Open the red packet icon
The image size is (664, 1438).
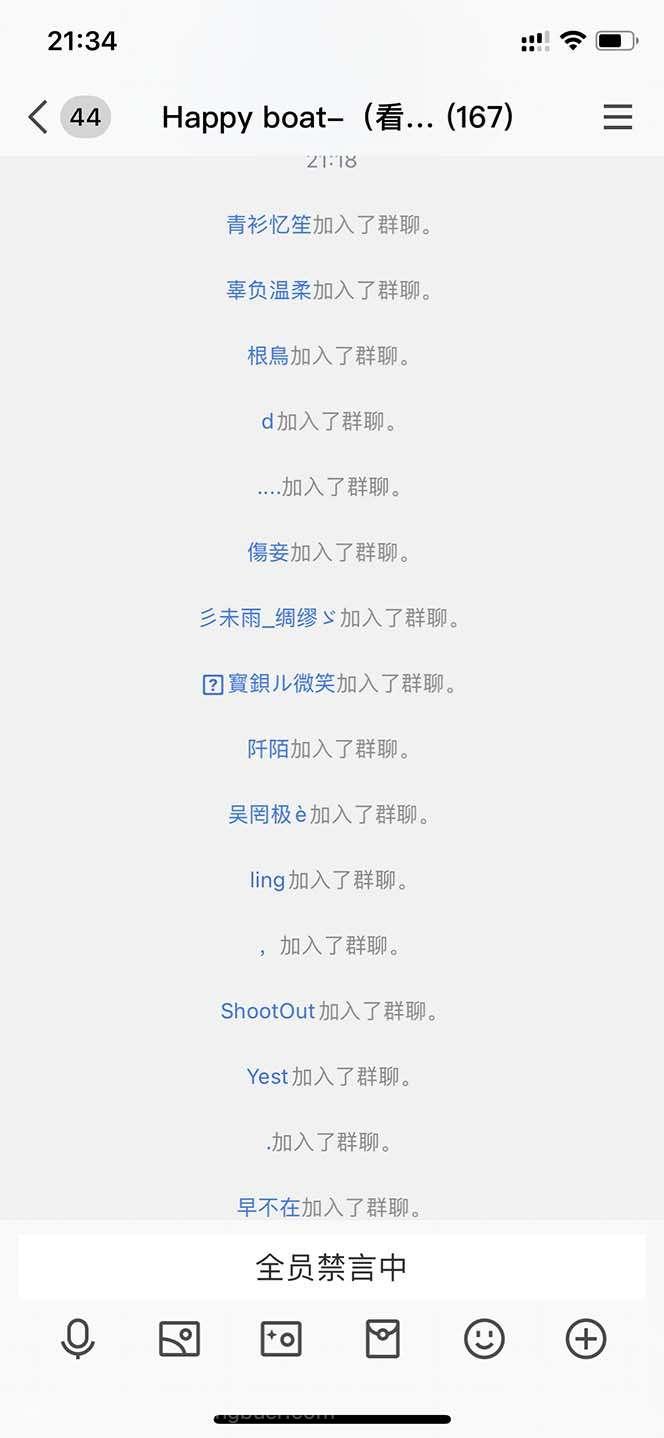(x=383, y=1338)
